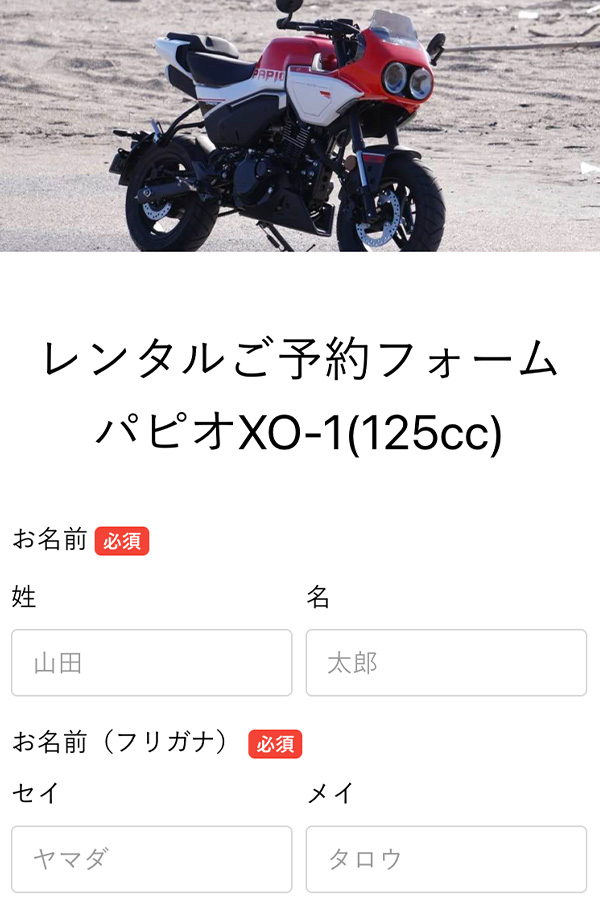The width and height of the screenshot is (600, 912).
Task: Tap the 名 field with placeholder 太郎
Action: (446, 662)
